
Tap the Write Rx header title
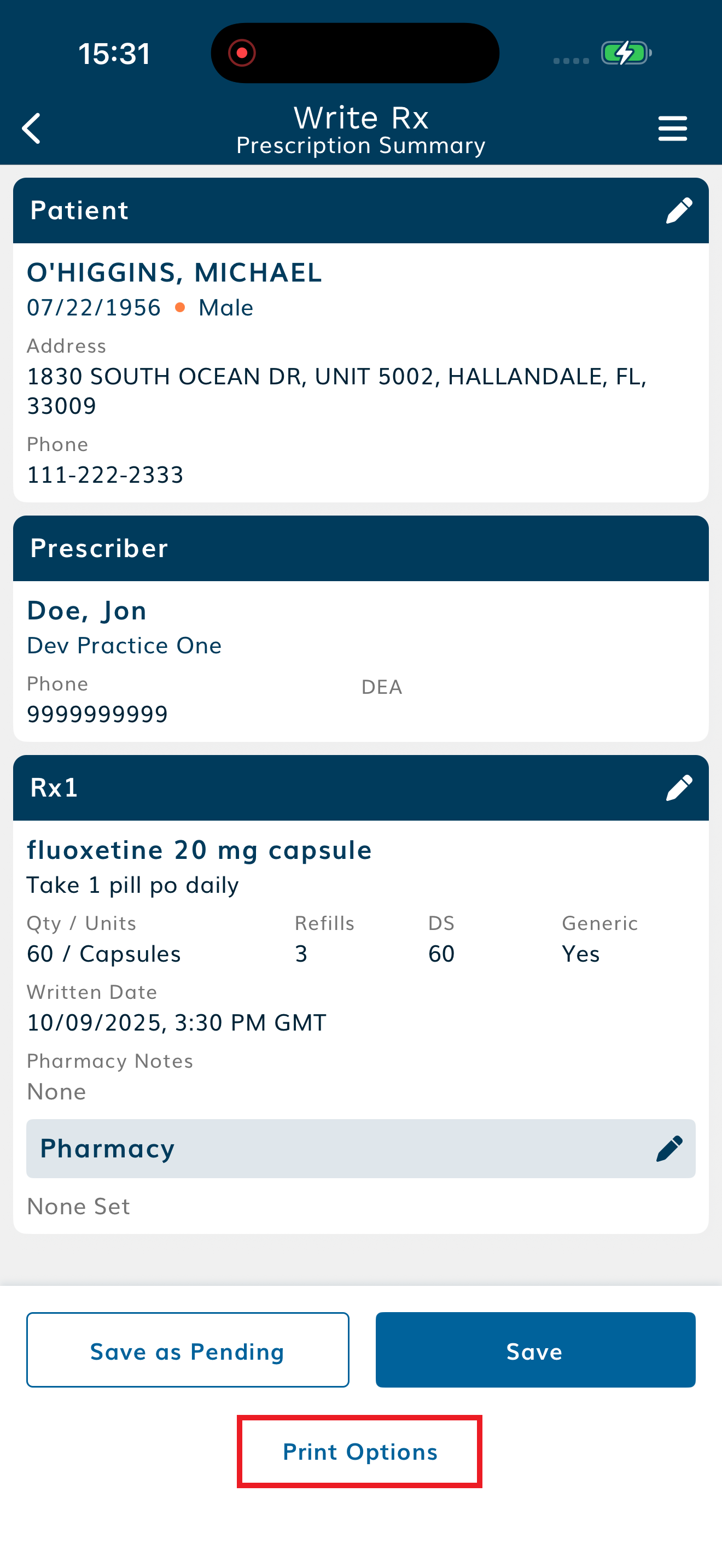click(360, 117)
